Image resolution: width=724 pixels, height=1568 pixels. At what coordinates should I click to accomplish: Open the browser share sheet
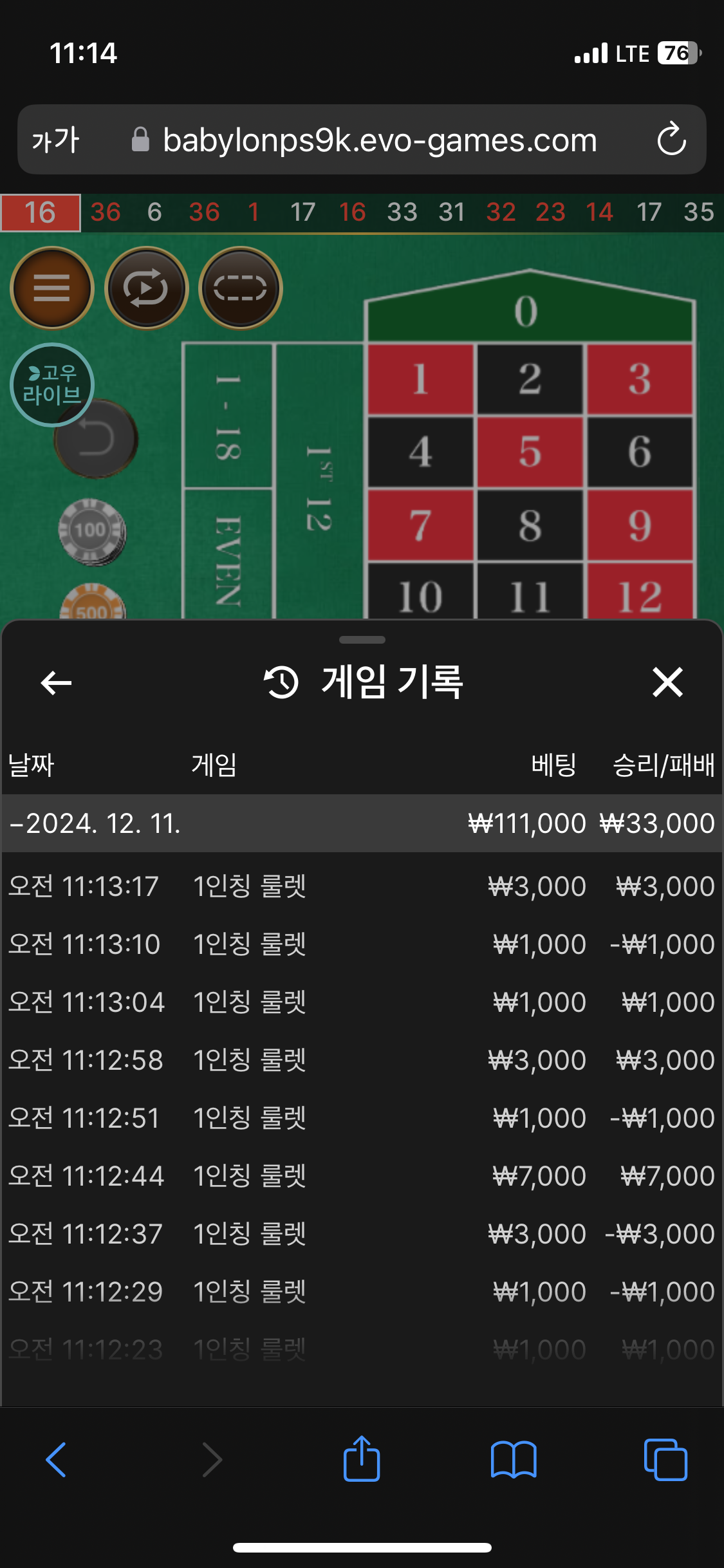pos(362,1459)
